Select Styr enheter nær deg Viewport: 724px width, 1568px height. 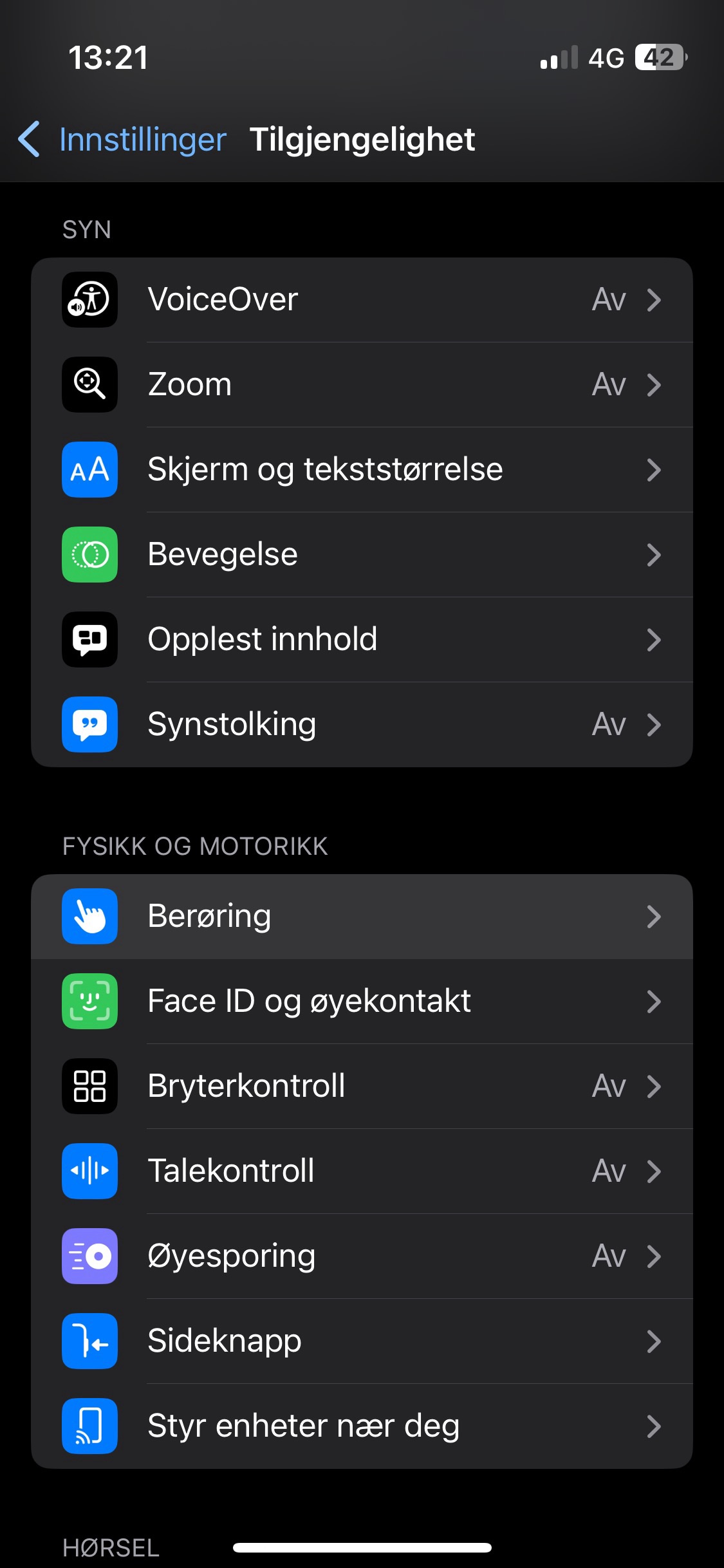[x=362, y=1426]
